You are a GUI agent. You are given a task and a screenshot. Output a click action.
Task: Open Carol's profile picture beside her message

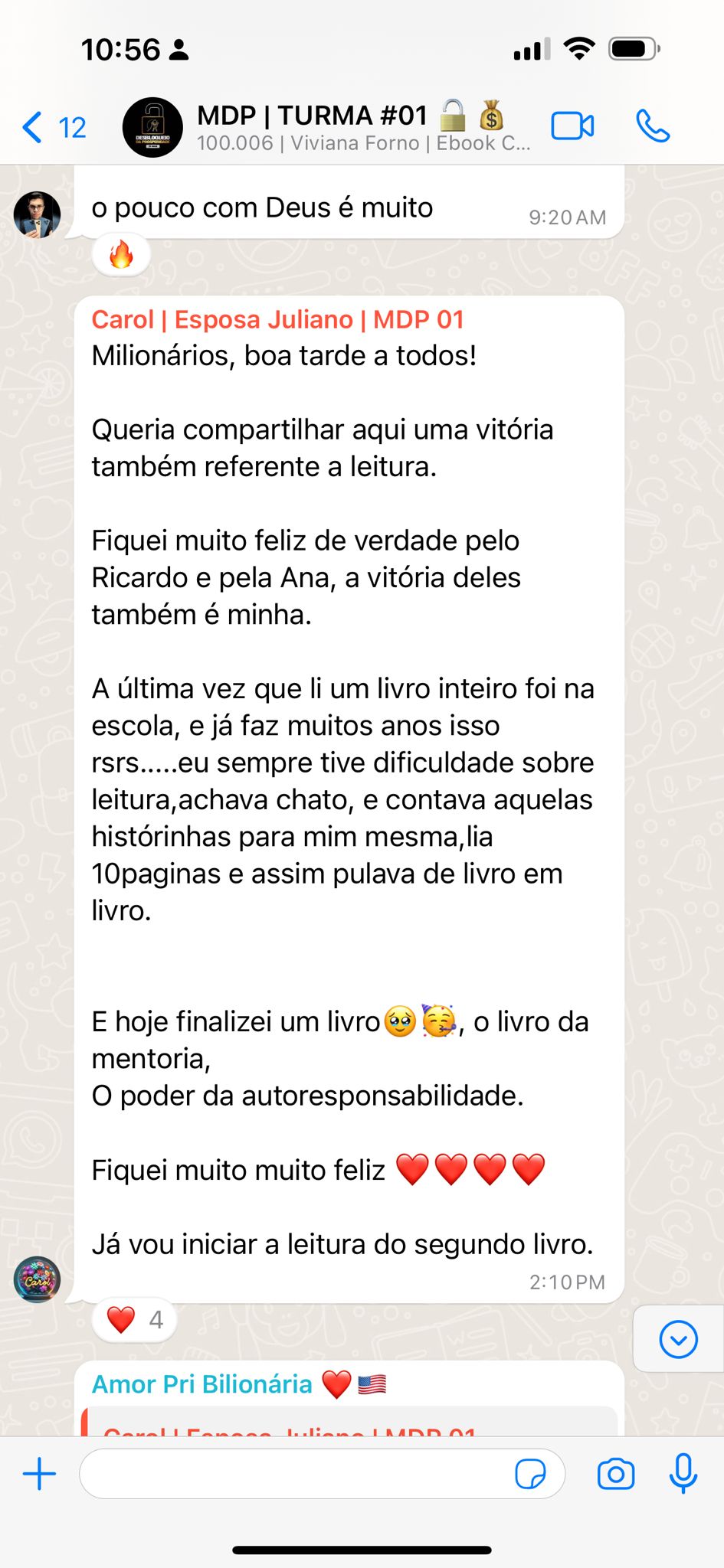37,1279
